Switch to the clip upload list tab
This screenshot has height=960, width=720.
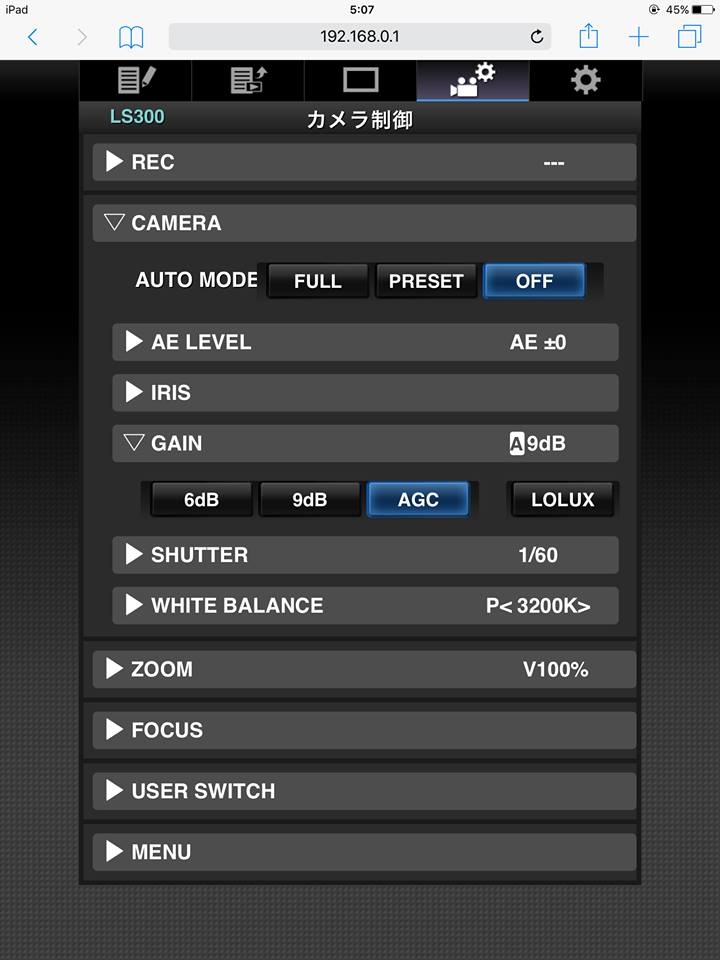[x=248, y=80]
